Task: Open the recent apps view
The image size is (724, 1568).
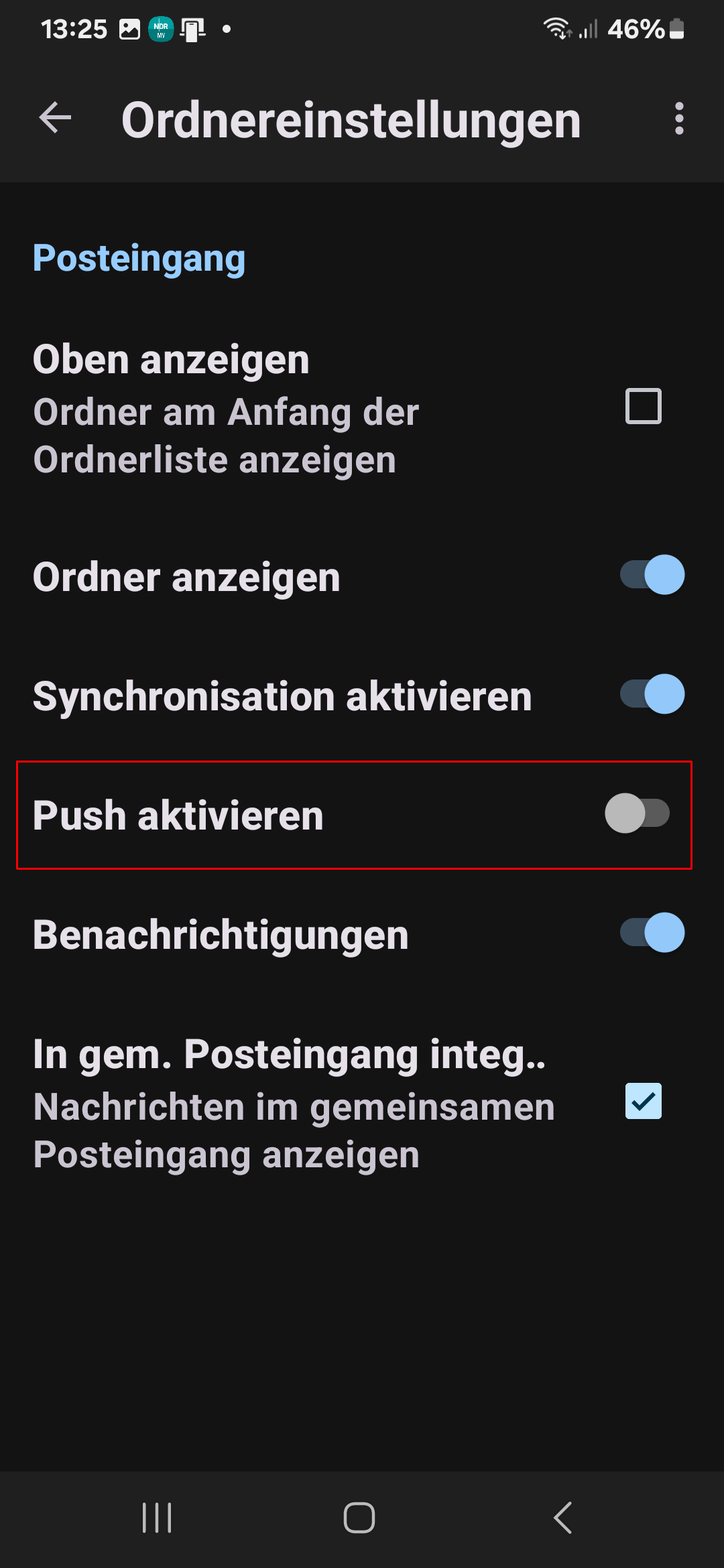Action: [x=157, y=1518]
